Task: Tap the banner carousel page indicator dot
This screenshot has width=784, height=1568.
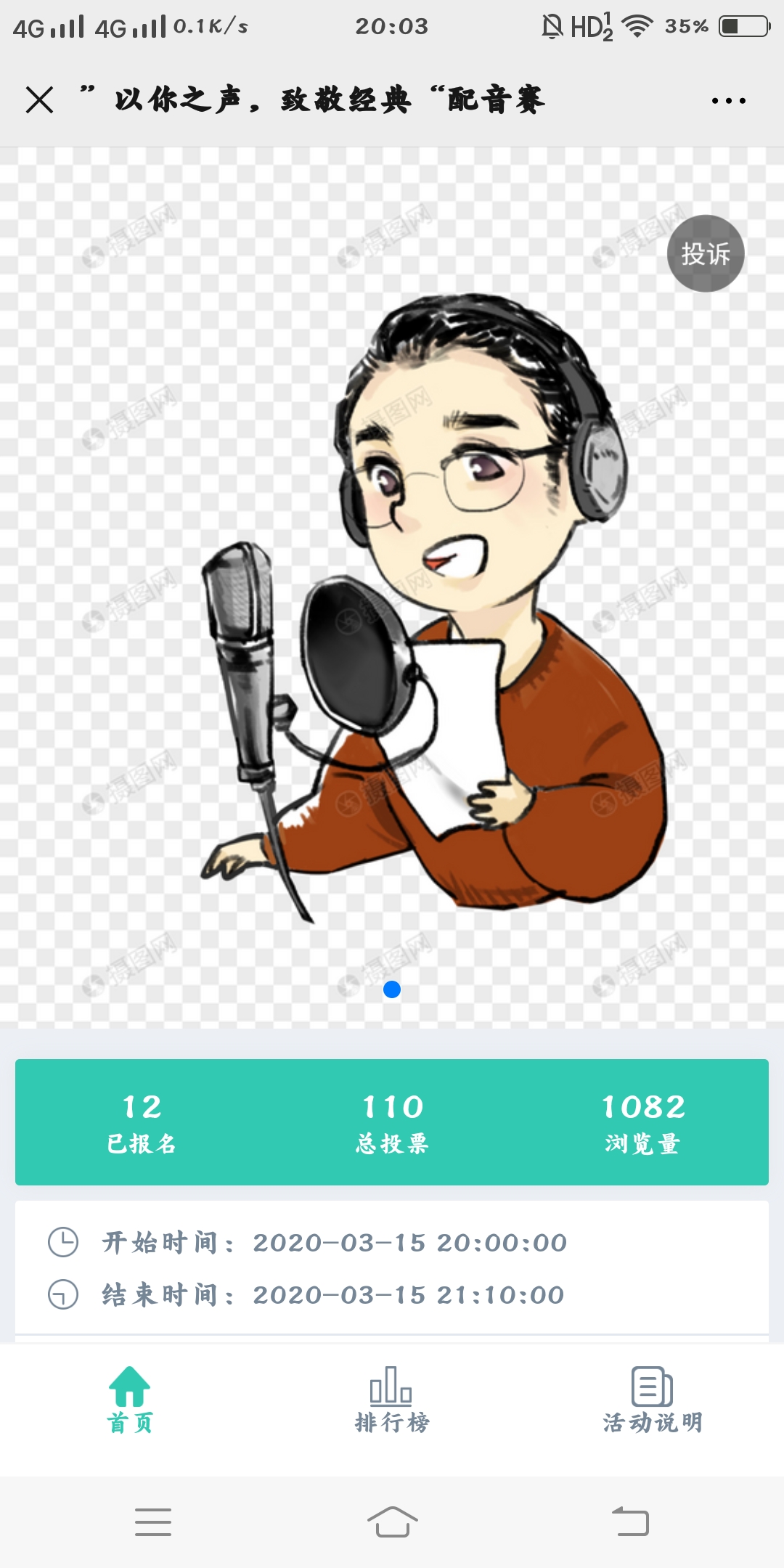Action: point(392,989)
